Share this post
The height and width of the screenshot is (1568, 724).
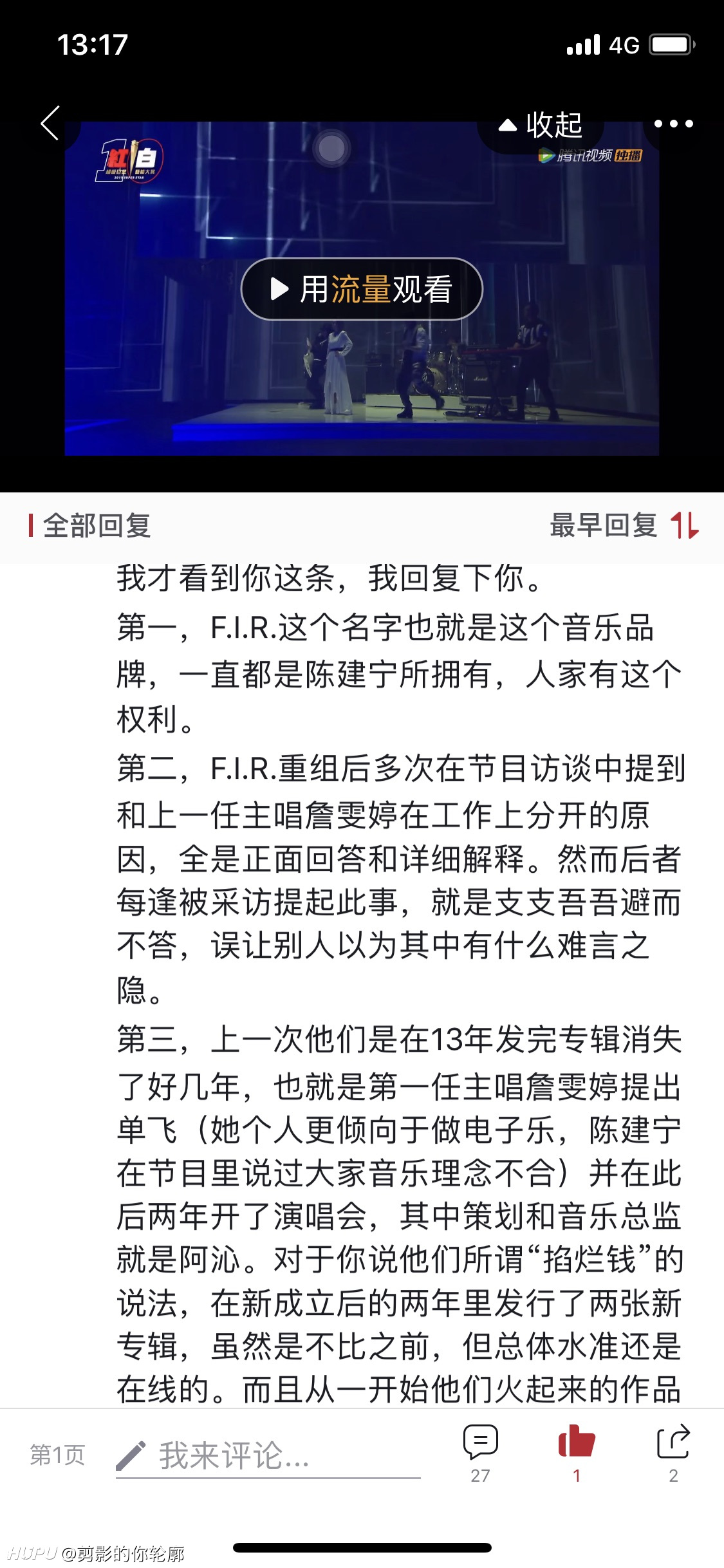[673, 1453]
